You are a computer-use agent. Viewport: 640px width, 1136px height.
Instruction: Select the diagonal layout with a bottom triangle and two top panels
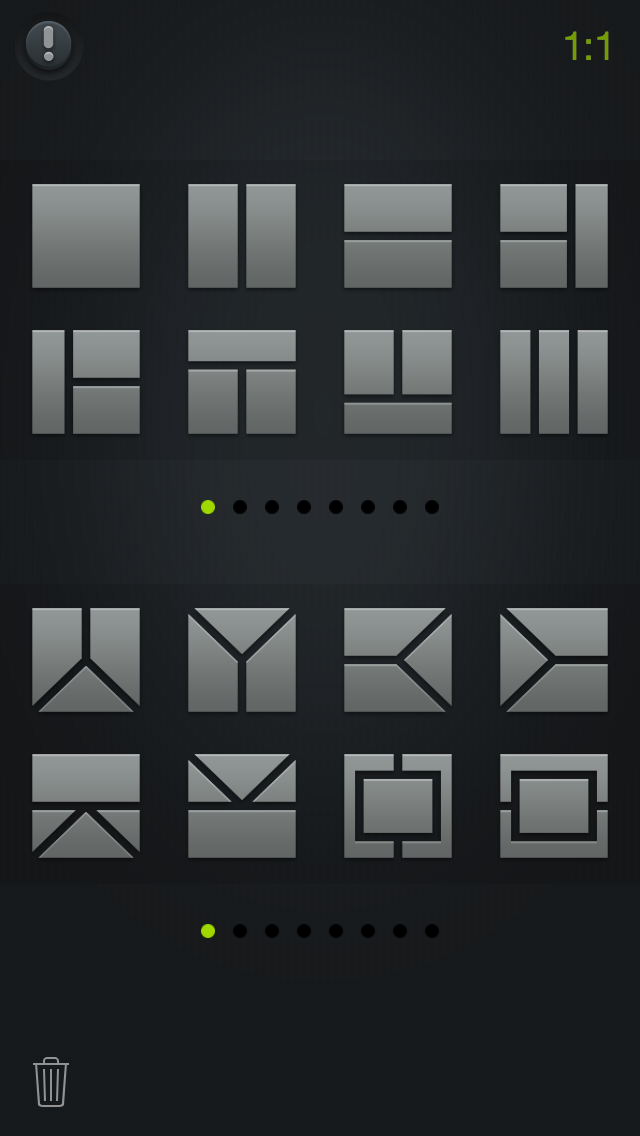tap(86, 660)
